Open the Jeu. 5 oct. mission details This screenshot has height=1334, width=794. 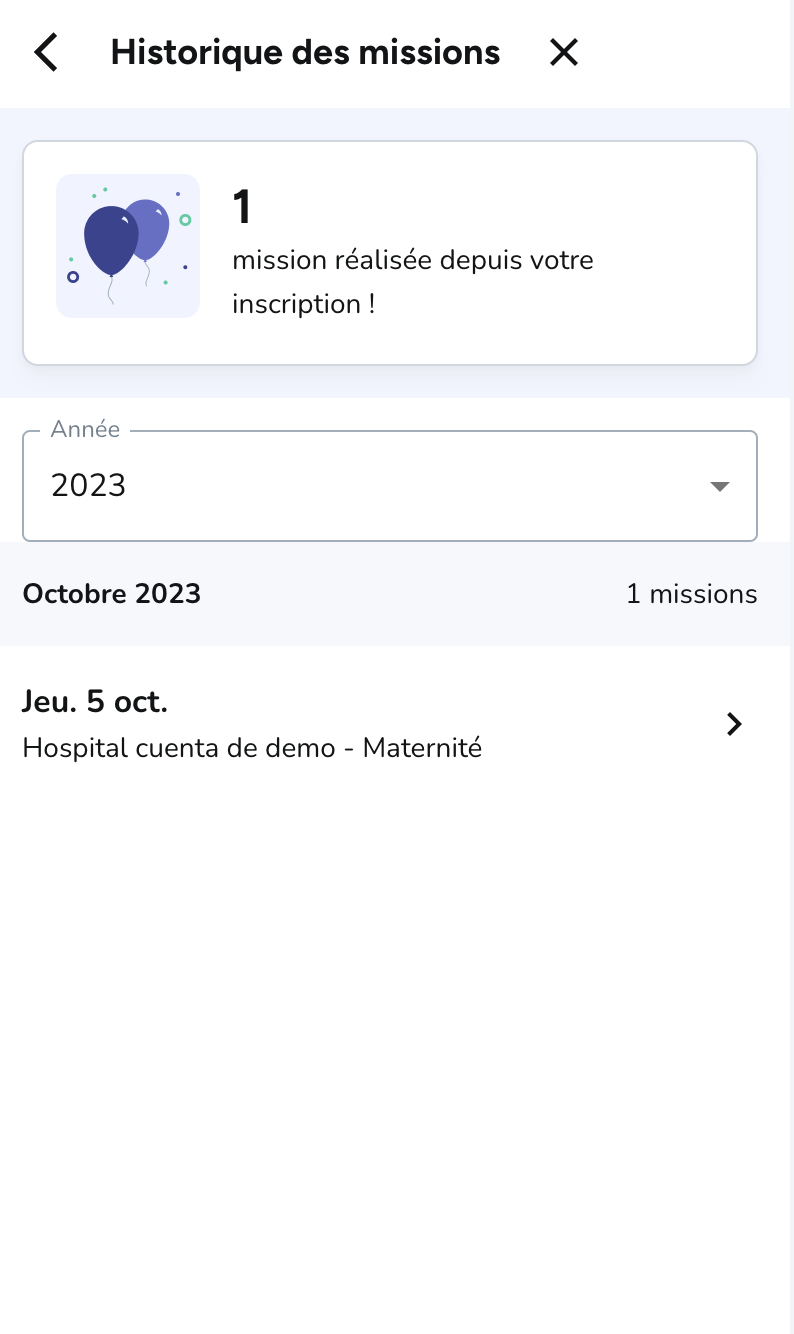pyautogui.click(x=95, y=701)
